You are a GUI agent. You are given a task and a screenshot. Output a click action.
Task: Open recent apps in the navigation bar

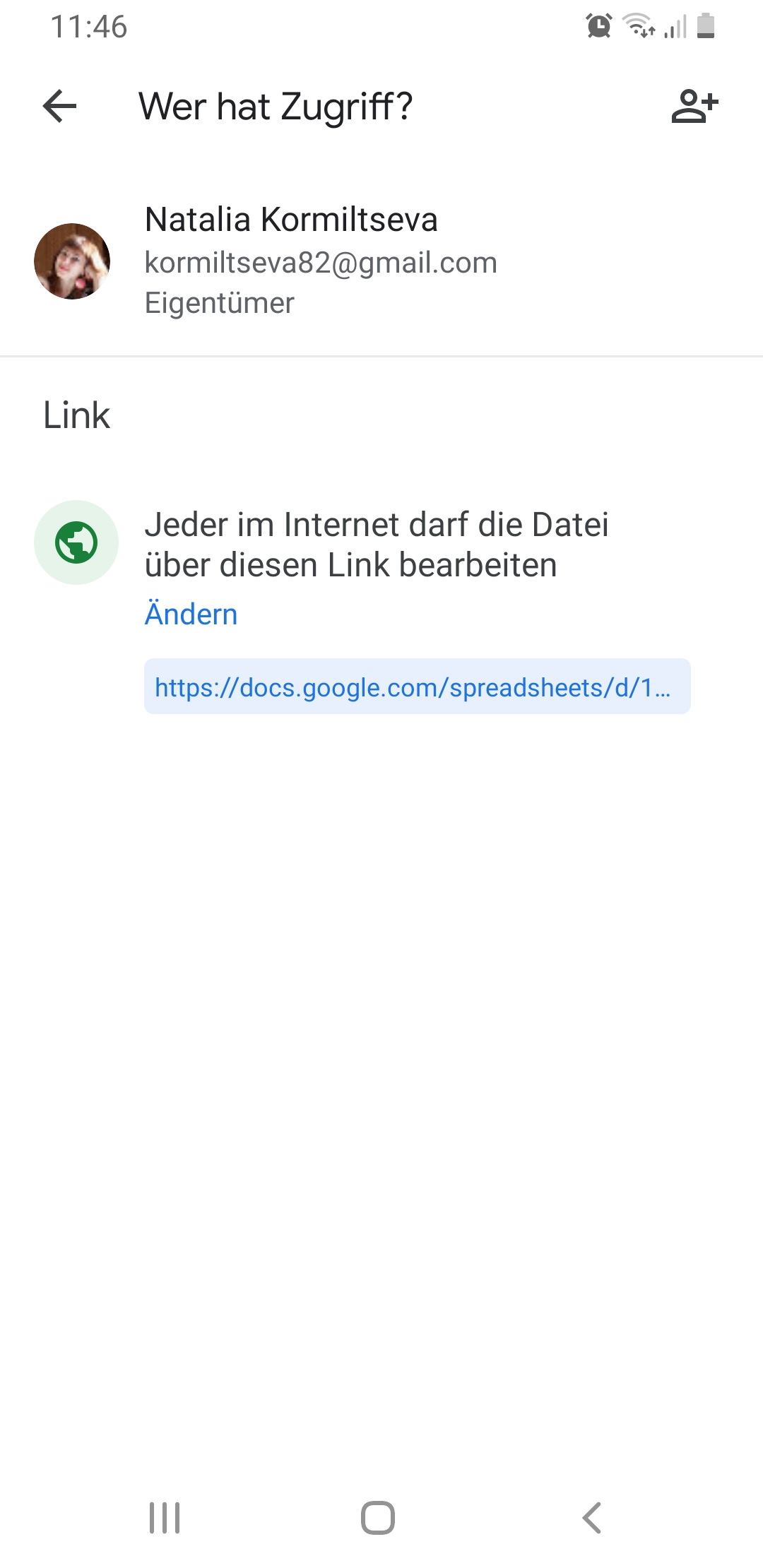(165, 1518)
